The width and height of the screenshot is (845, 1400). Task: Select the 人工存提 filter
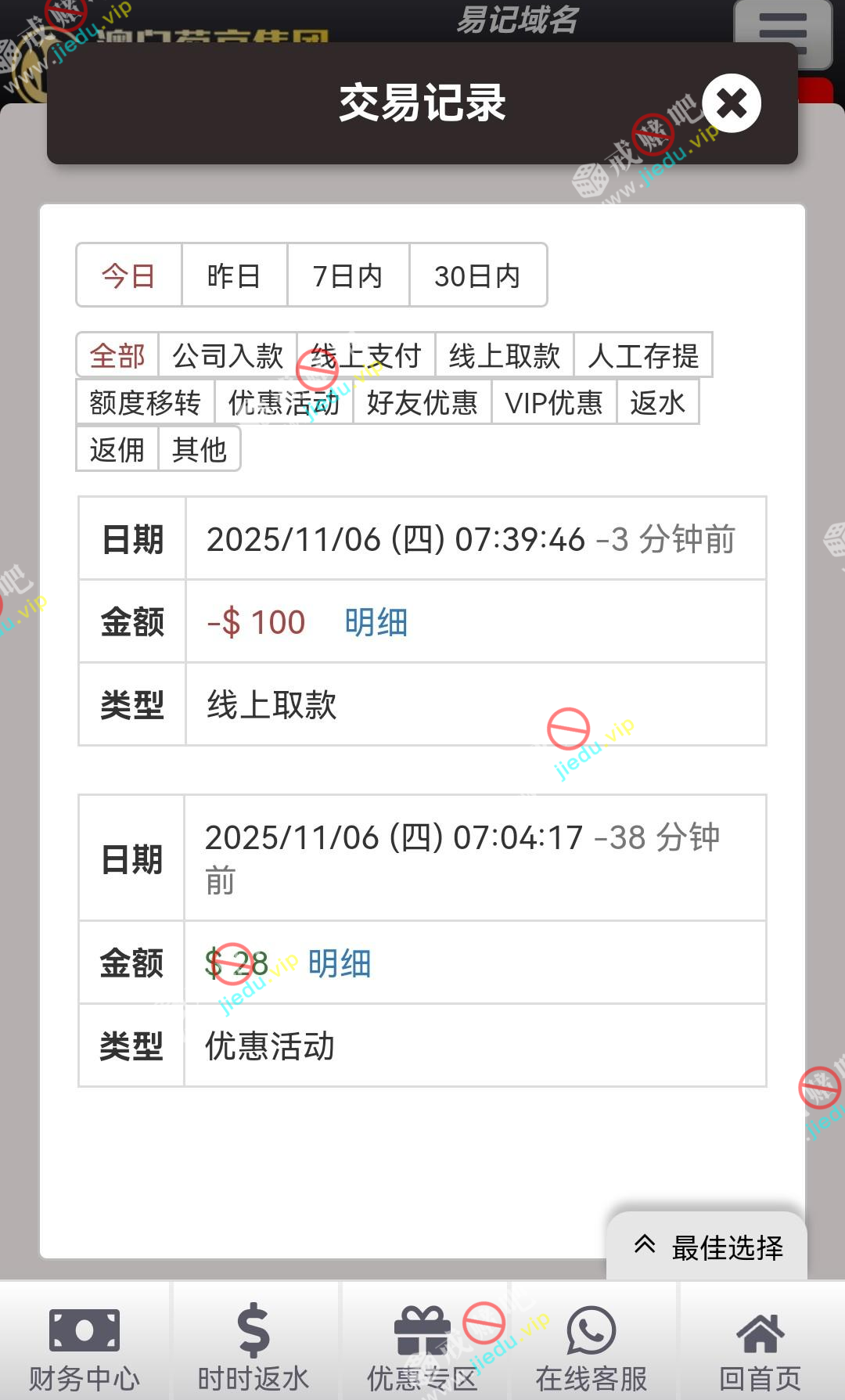pos(642,356)
